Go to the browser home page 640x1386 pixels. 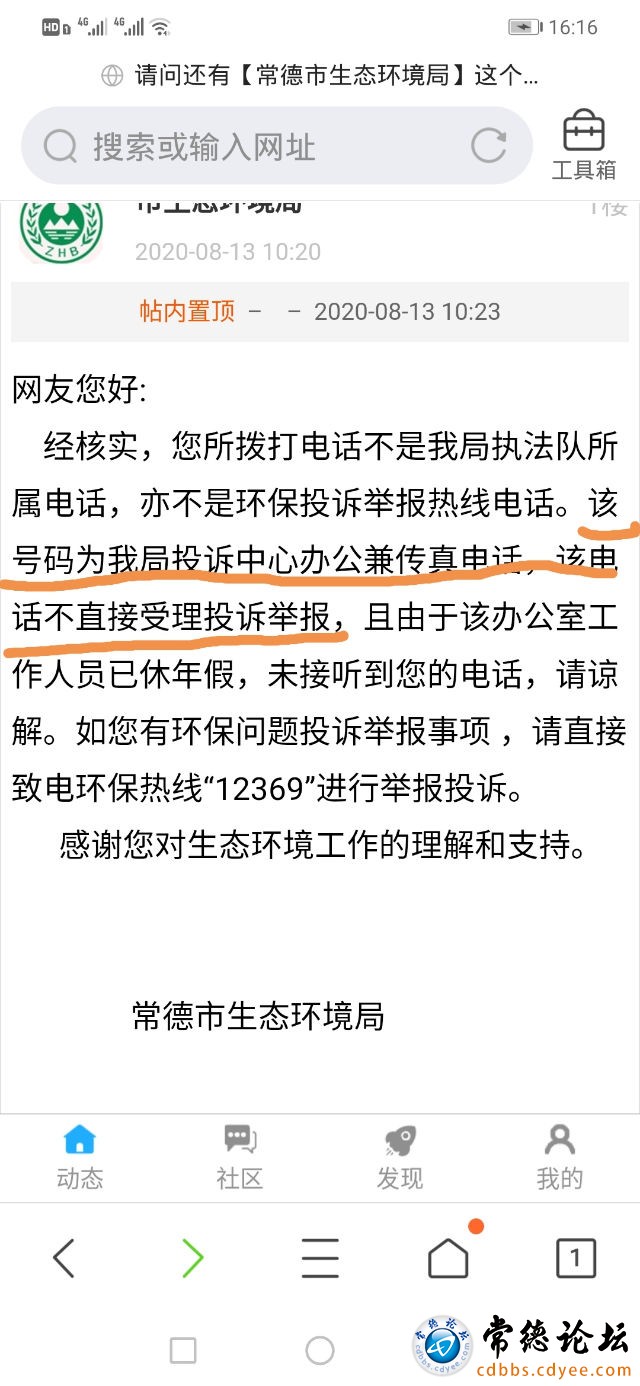pos(448,1258)
